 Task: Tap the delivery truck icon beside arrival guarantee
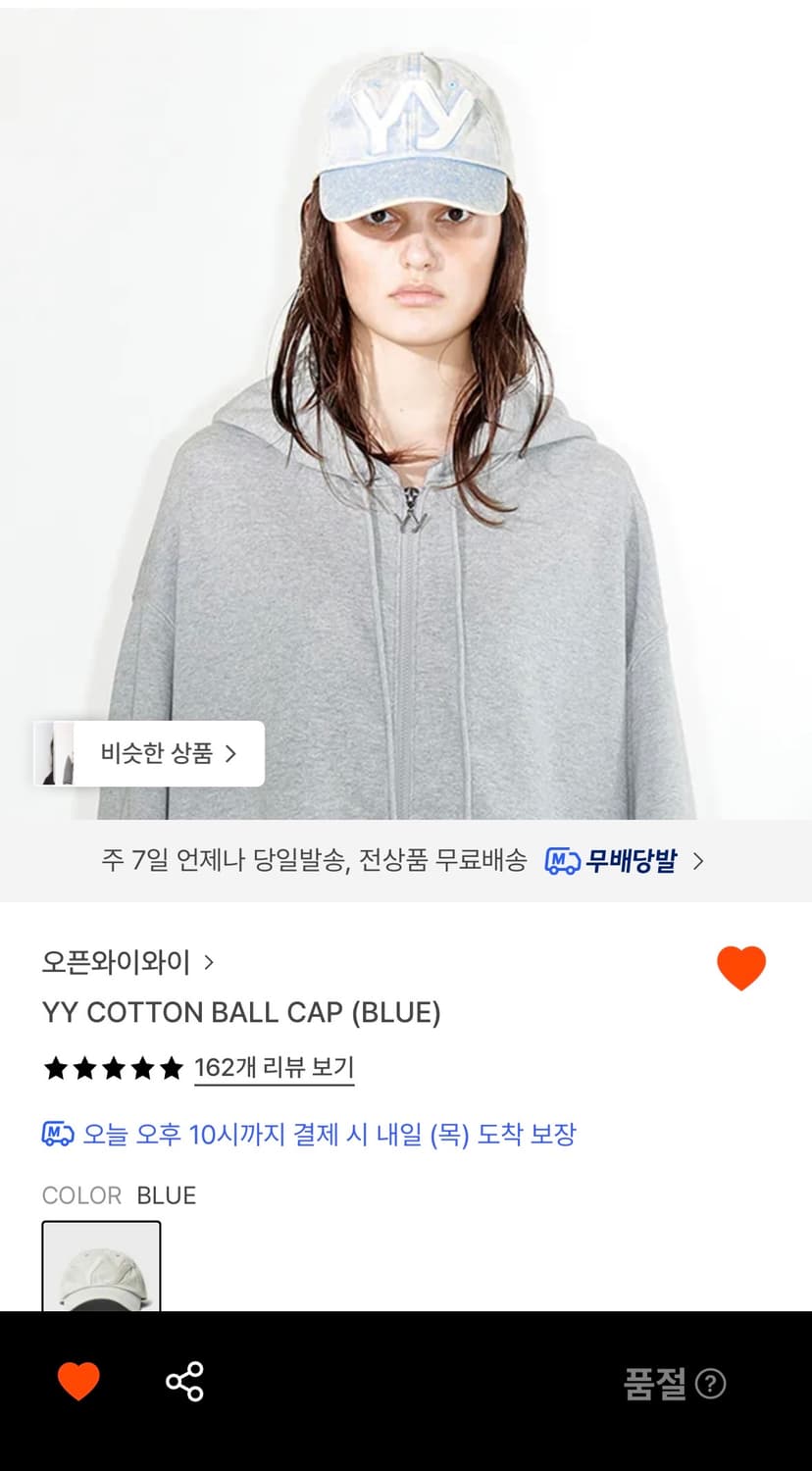coord(54,1134)
